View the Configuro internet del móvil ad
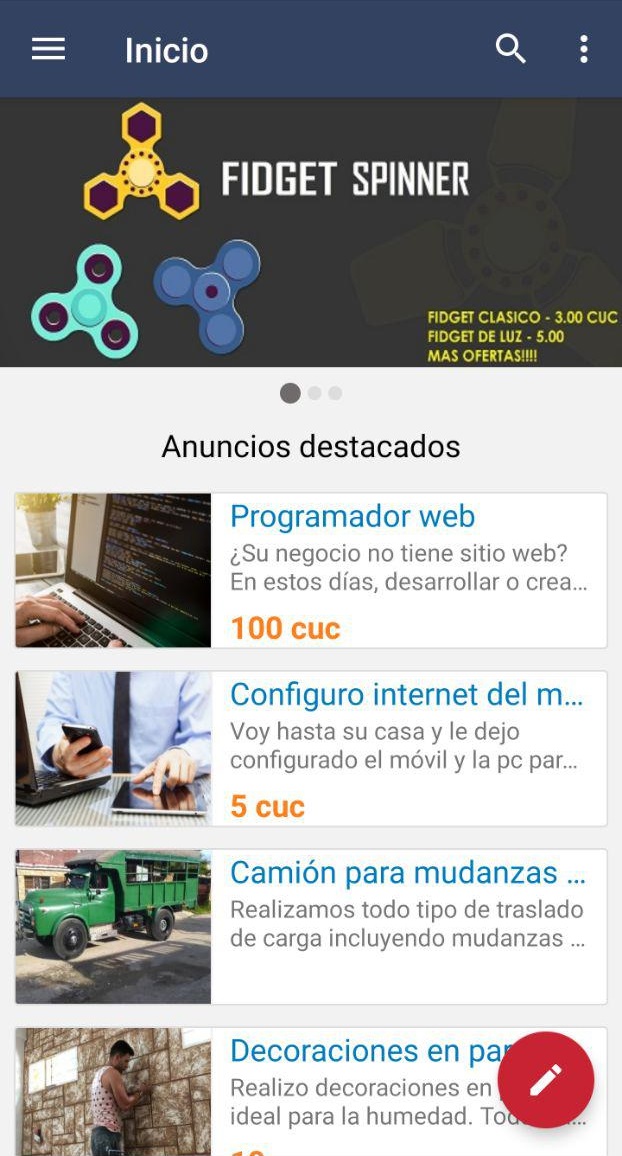The width and height of the screenshot is (622, 1156). 311,748
